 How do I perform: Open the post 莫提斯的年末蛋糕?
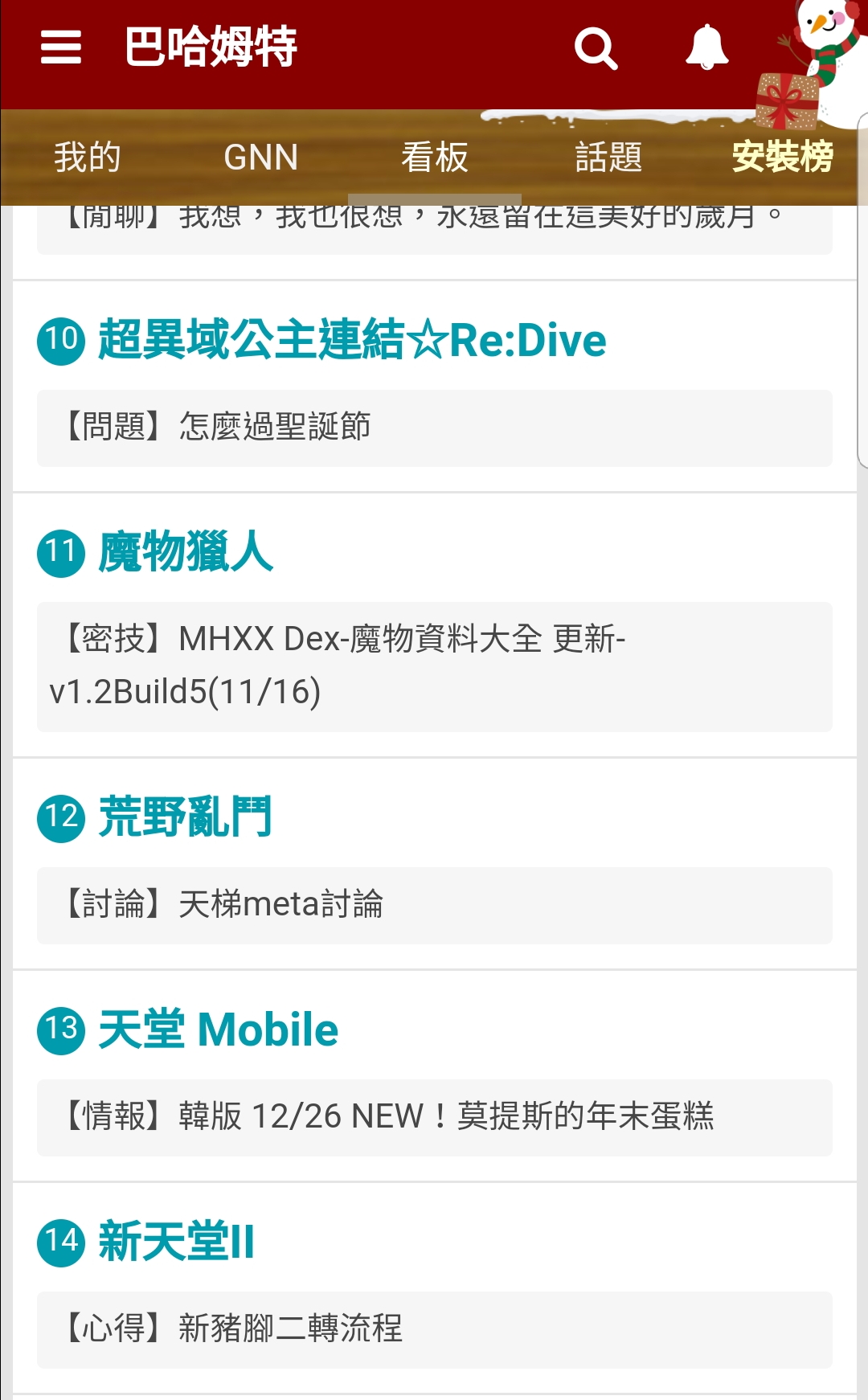tap(435, 1117)
